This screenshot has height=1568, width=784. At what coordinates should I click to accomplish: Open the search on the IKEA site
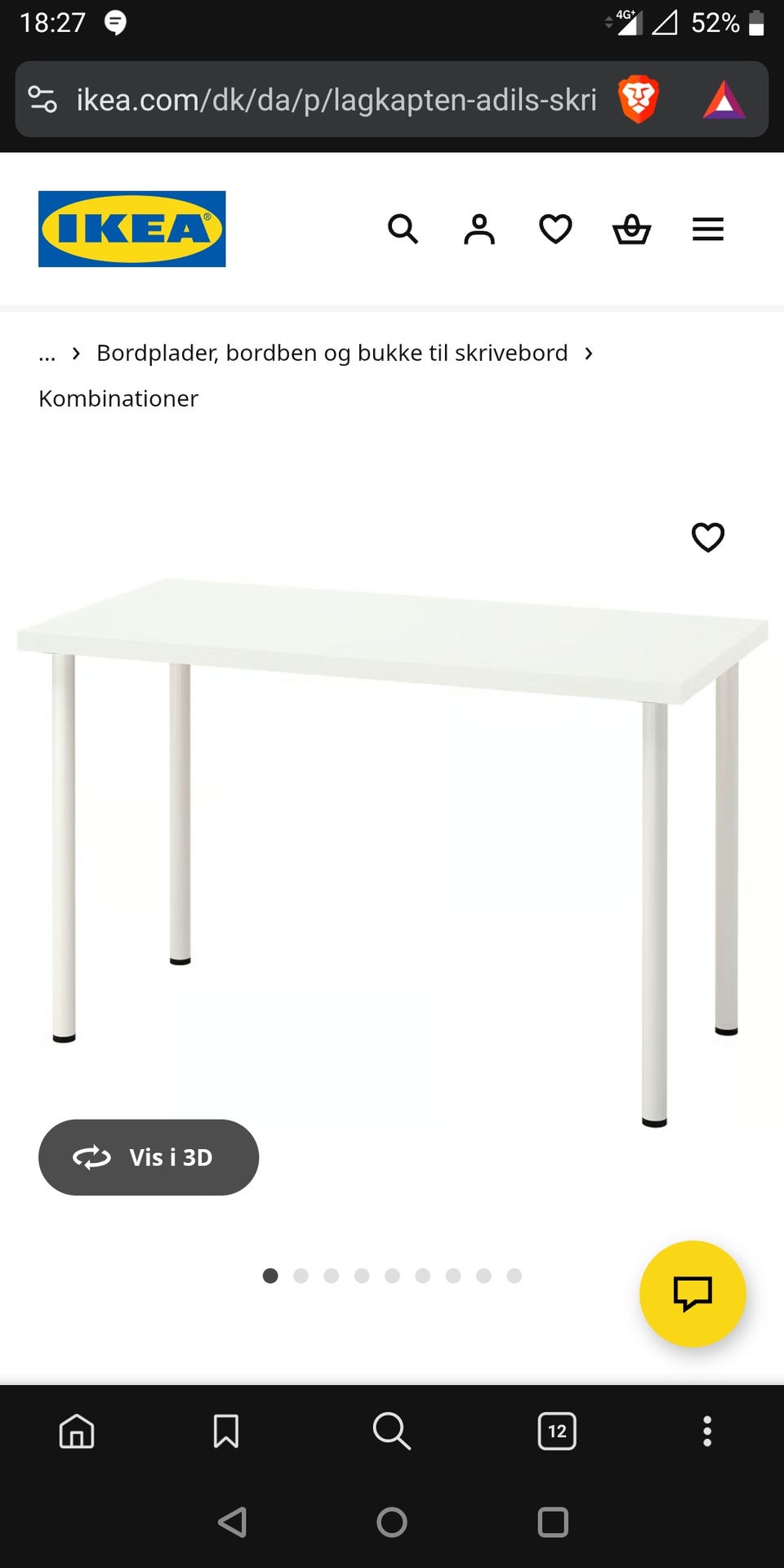pyautogui.click(x=403, y=229)
